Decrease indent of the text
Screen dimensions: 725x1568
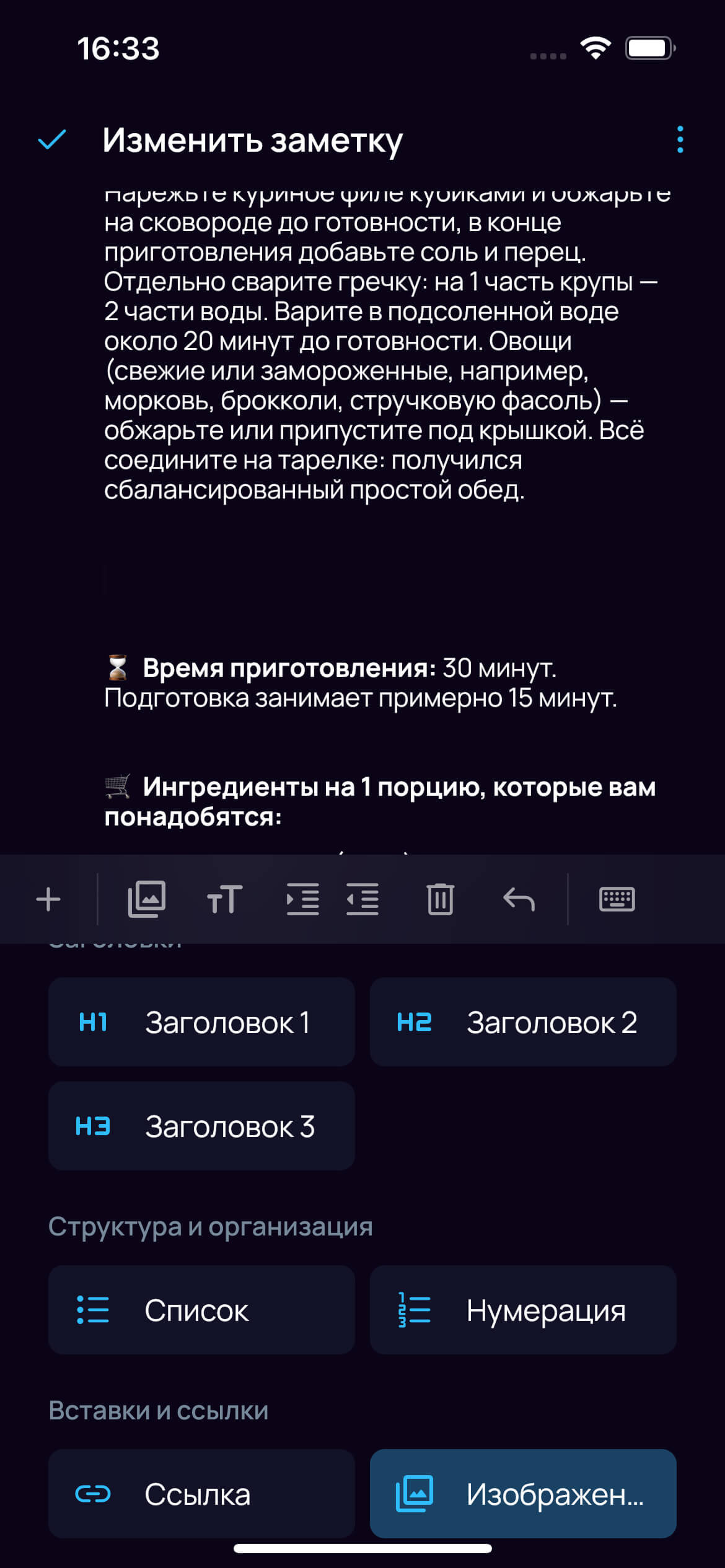point(362,899)
